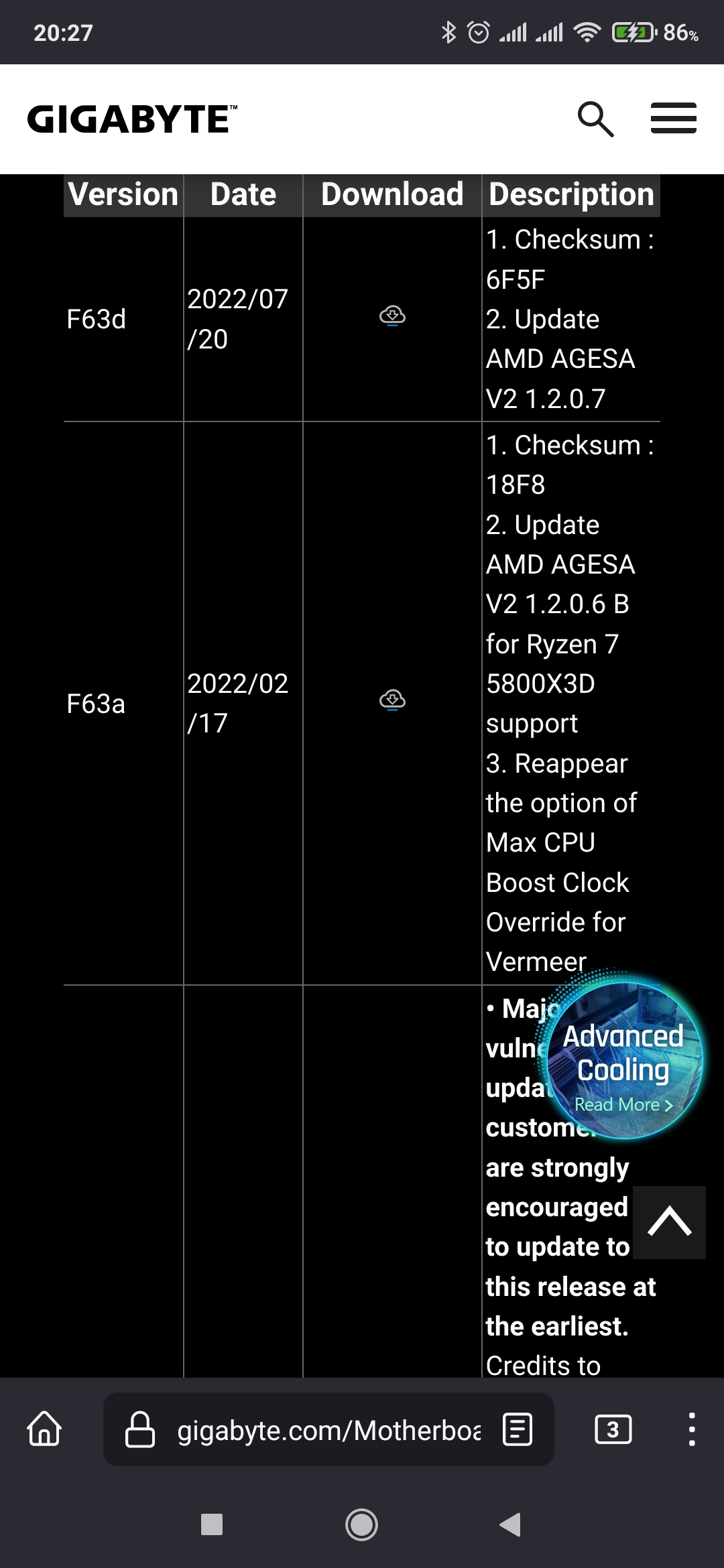Go back using the system back button
This screenshot has height=1568, width=724.
tap(510, 1524)
